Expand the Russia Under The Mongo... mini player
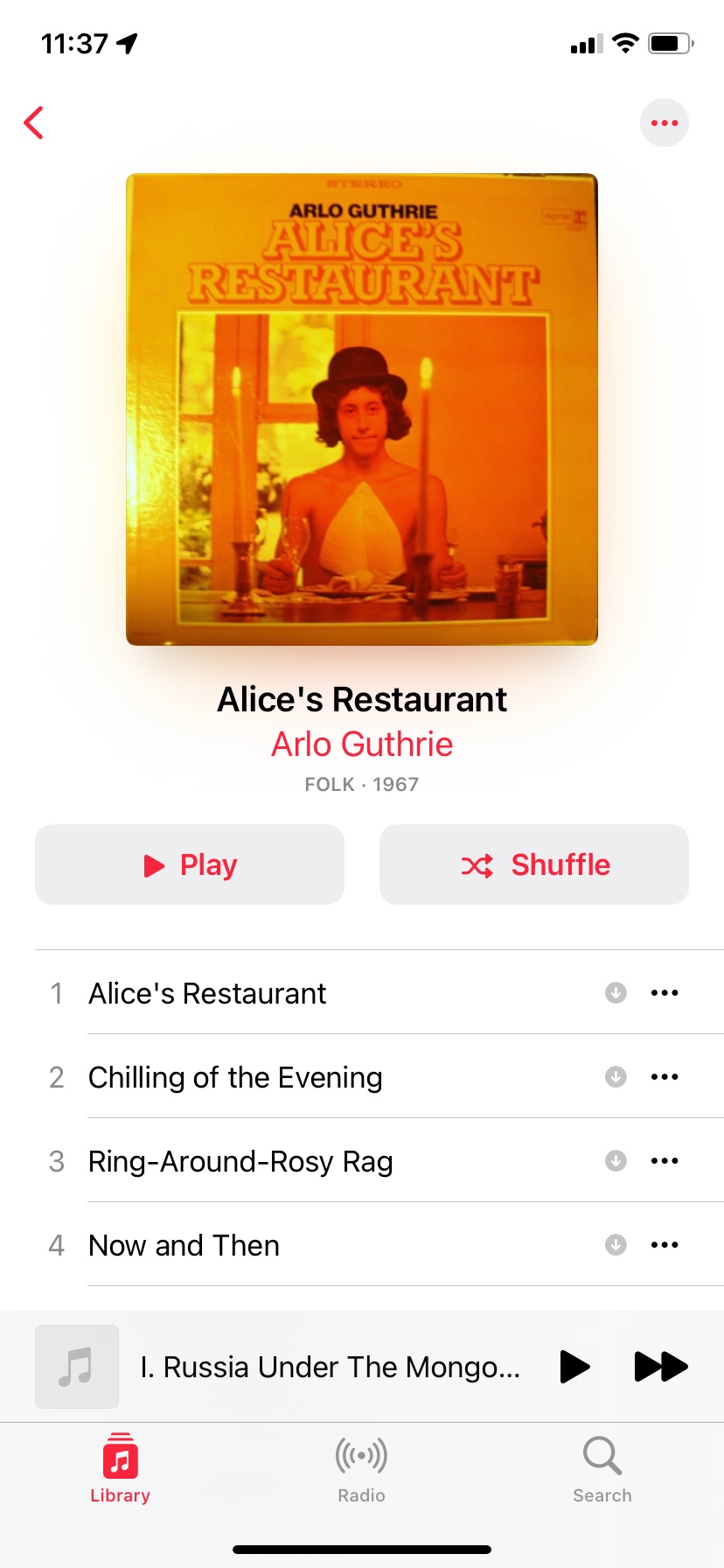Viewport: 724px width, 1568px height. (330, 1366)
